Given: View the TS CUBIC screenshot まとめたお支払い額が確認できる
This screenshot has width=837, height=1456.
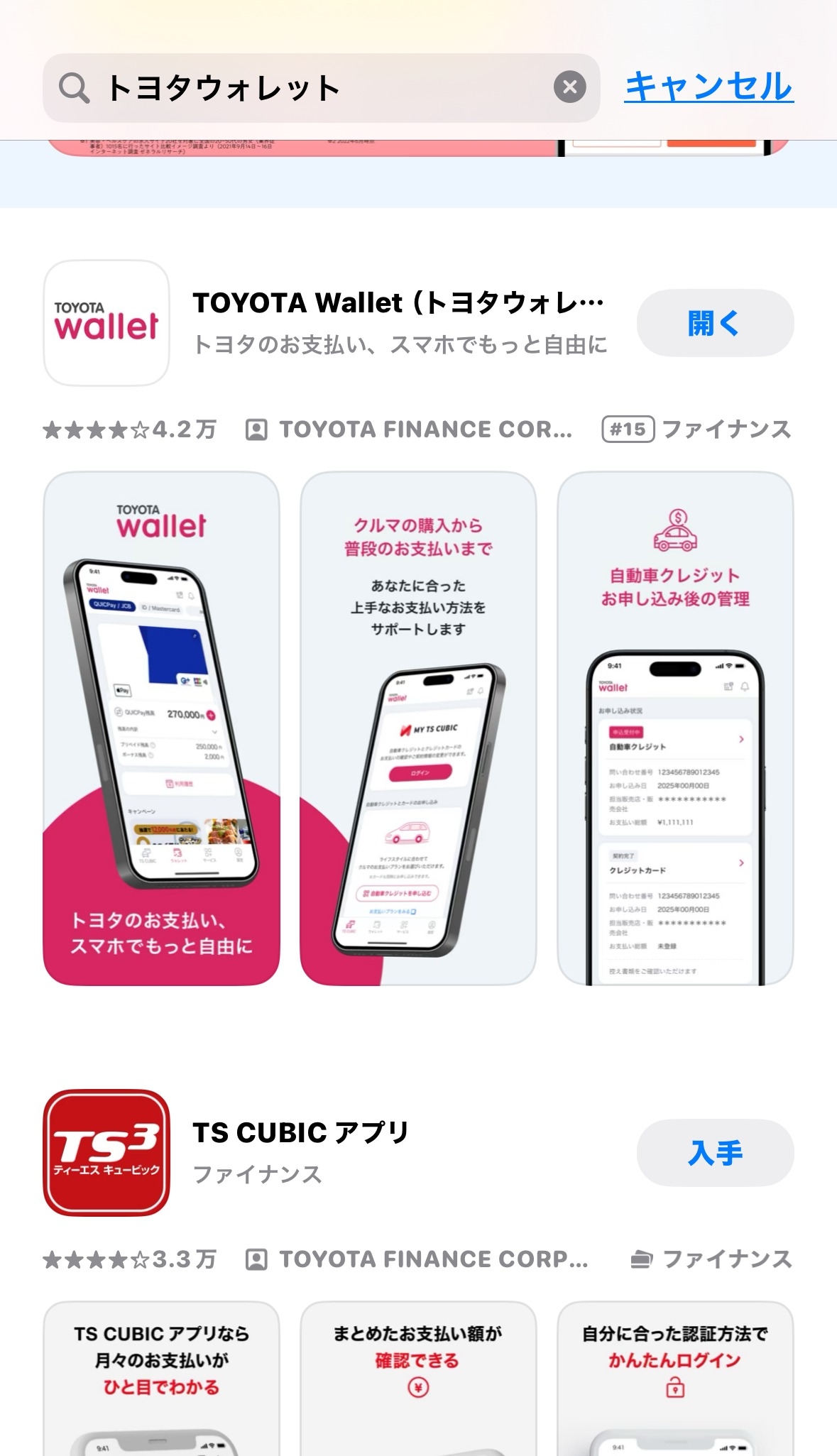Looking at the screenshot, I should (418, 1377).
